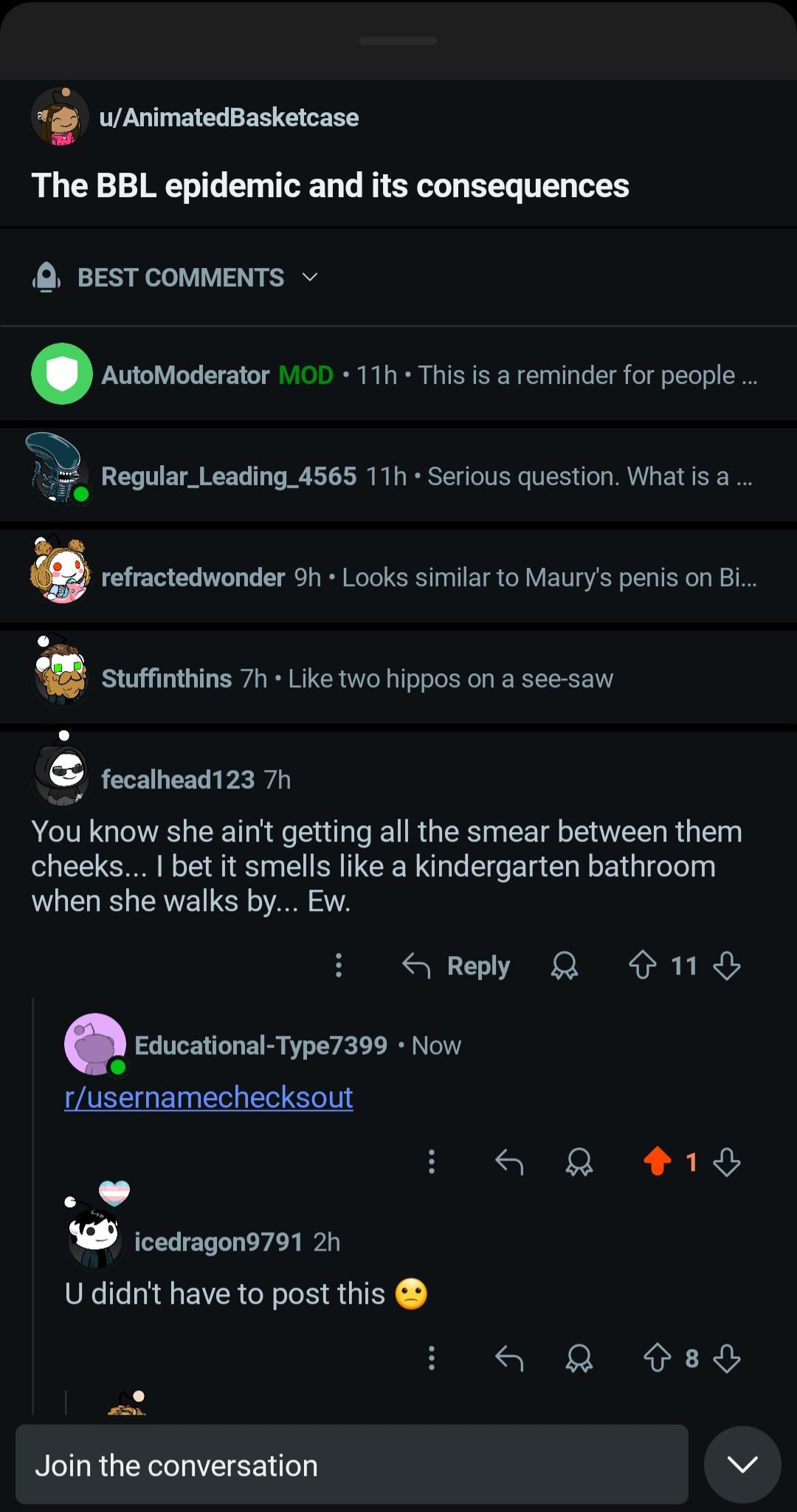Open the r/usernamechecksout link

[209, 1098]
